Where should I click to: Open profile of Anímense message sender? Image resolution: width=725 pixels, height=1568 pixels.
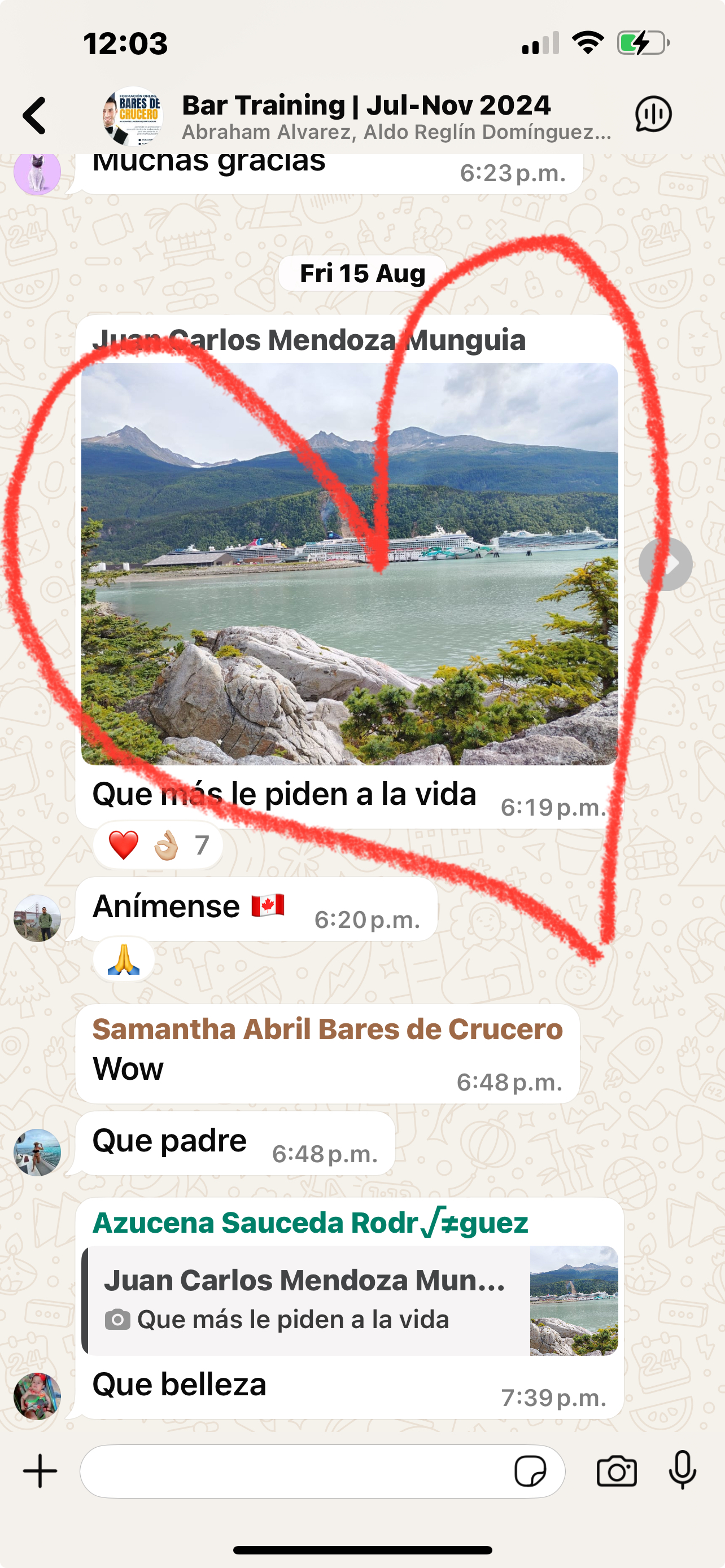(37, 918)
